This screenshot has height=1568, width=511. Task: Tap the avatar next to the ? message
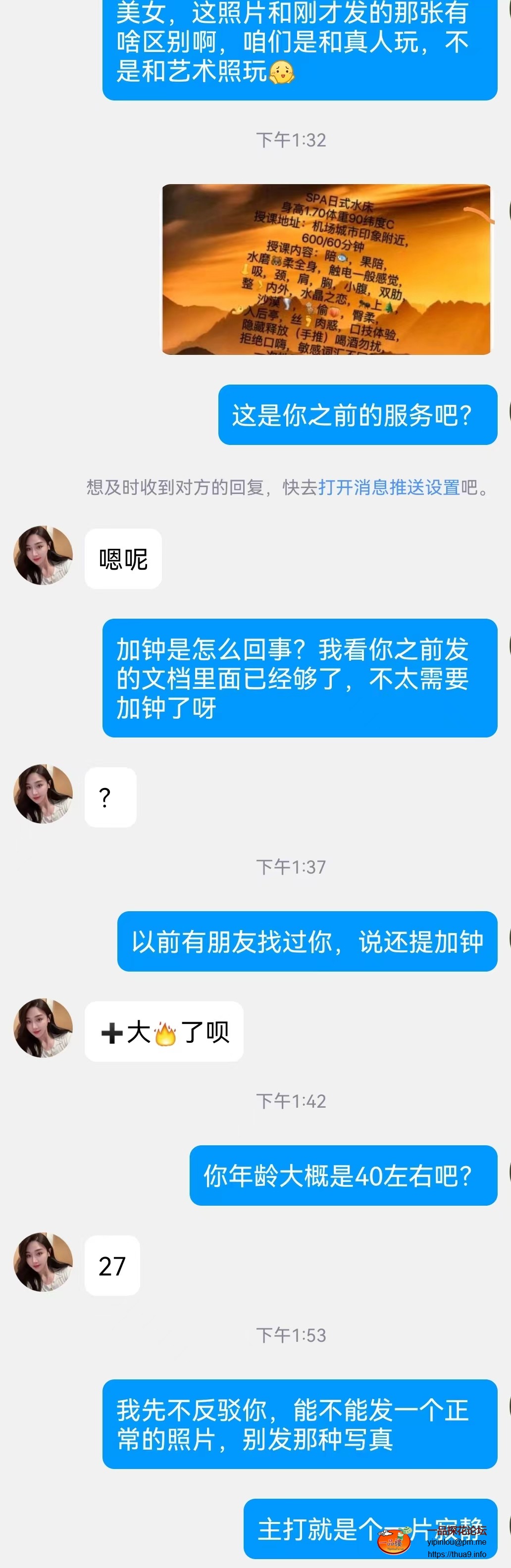pos(43,794)
